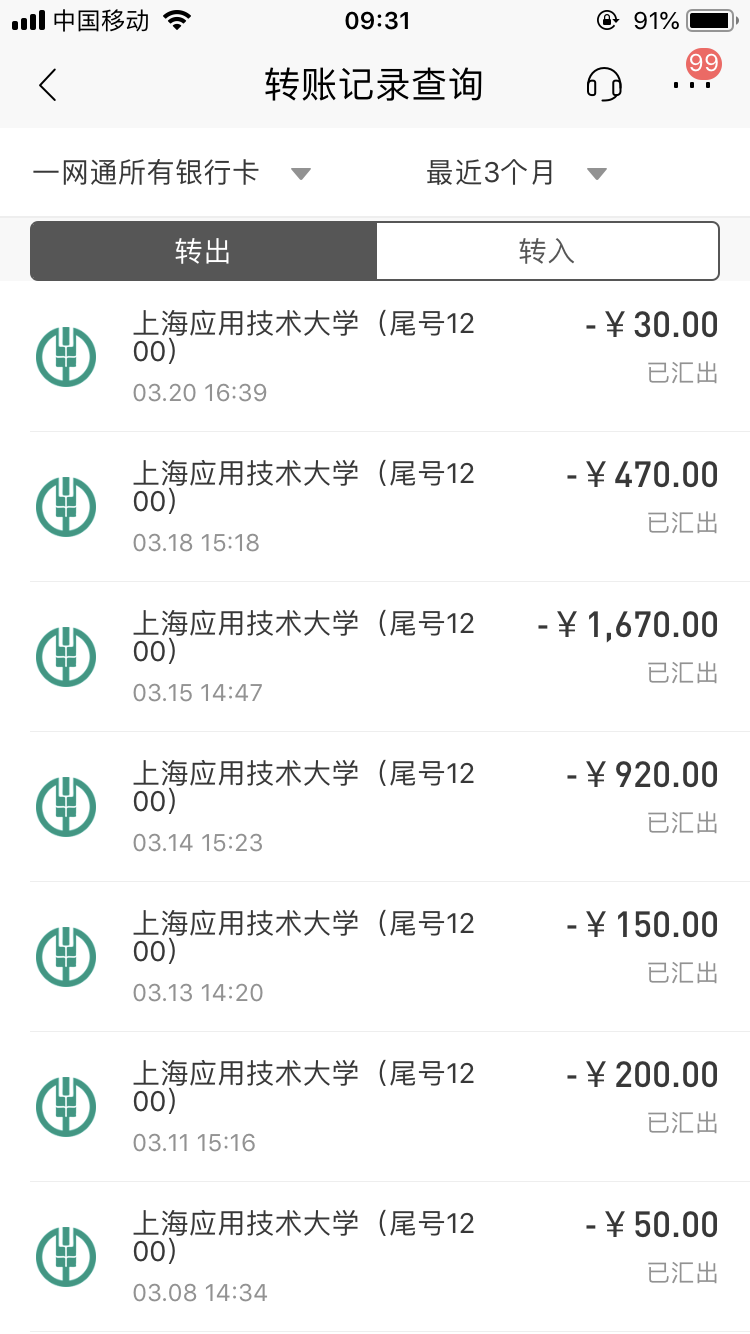The width and height of the screenshot is (750, 1334).
Task: Open customer service headset icon
Action: (x=604, y=85)
